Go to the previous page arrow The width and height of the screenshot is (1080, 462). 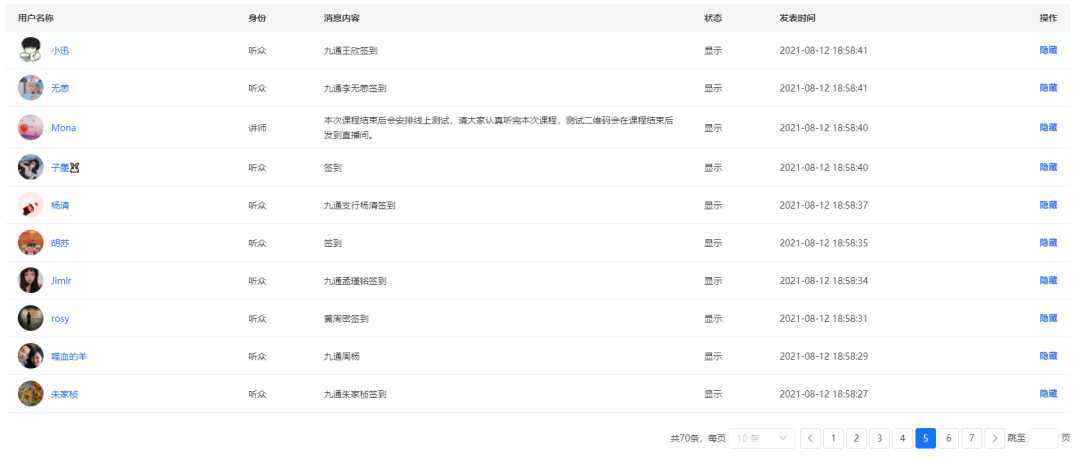pyautogui.click(x=810, y=438)
